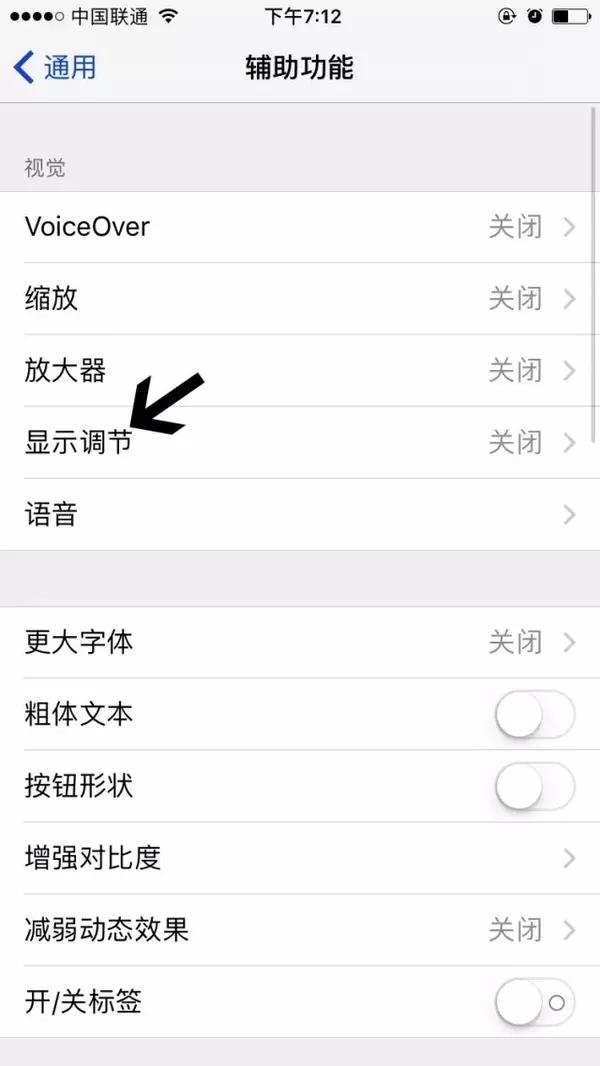Open the 放大器 magnifier row
The image size is (600, 1066).
pyautogui.click(x=300, y=371)
